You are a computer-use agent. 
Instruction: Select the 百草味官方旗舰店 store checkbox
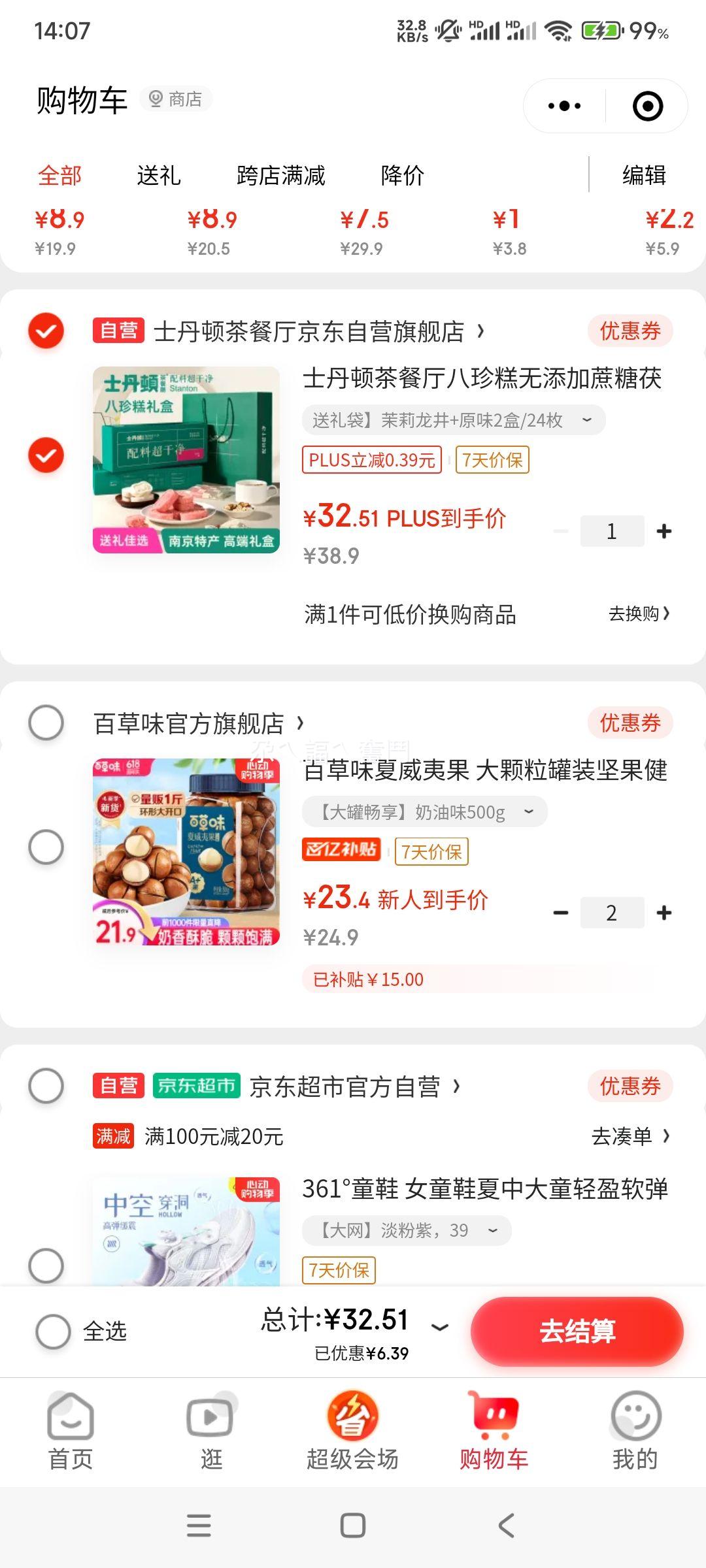46,723
